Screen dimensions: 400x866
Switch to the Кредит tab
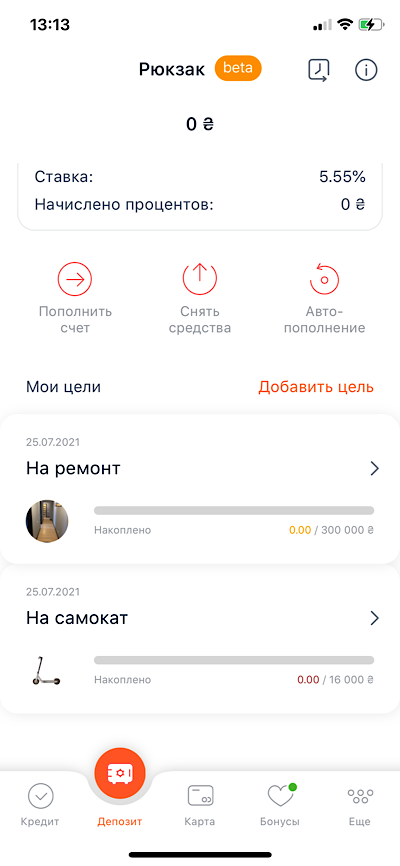[x=40, y=805]
